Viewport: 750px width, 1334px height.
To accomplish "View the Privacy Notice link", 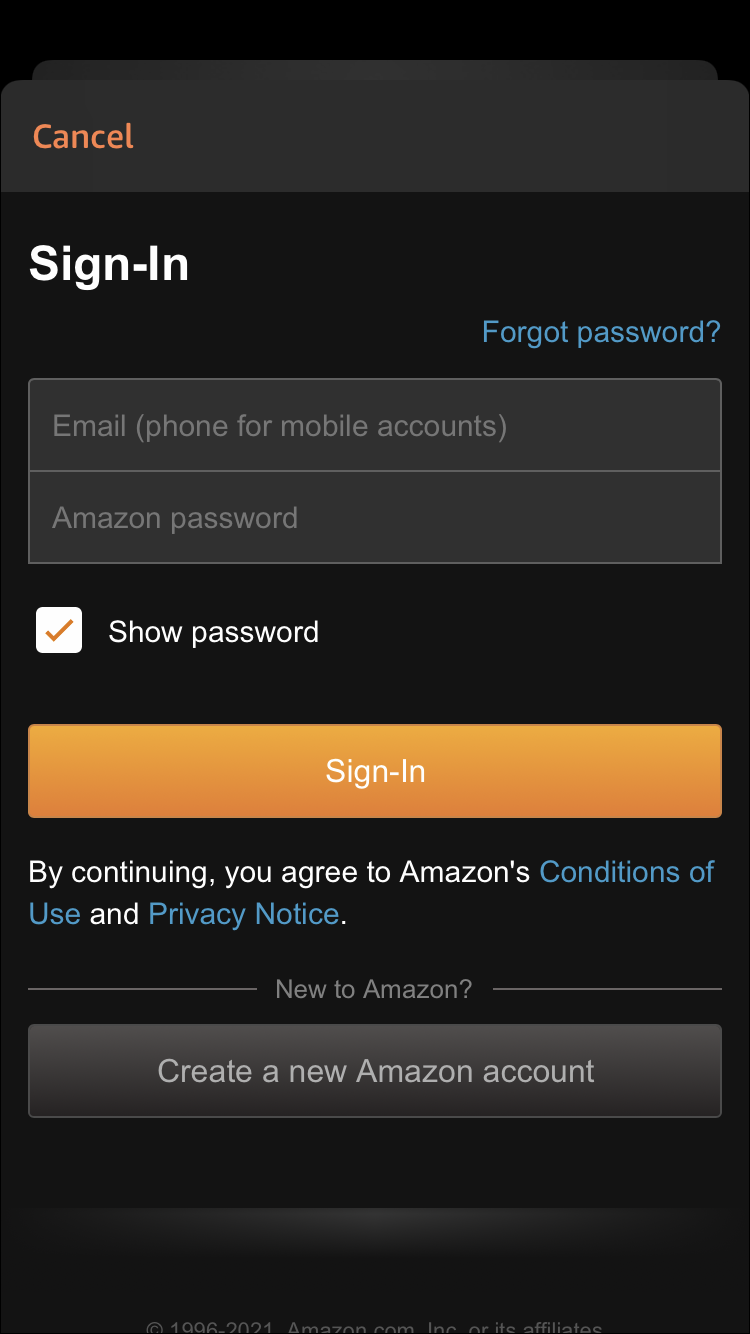I will (x=243, y=914).
